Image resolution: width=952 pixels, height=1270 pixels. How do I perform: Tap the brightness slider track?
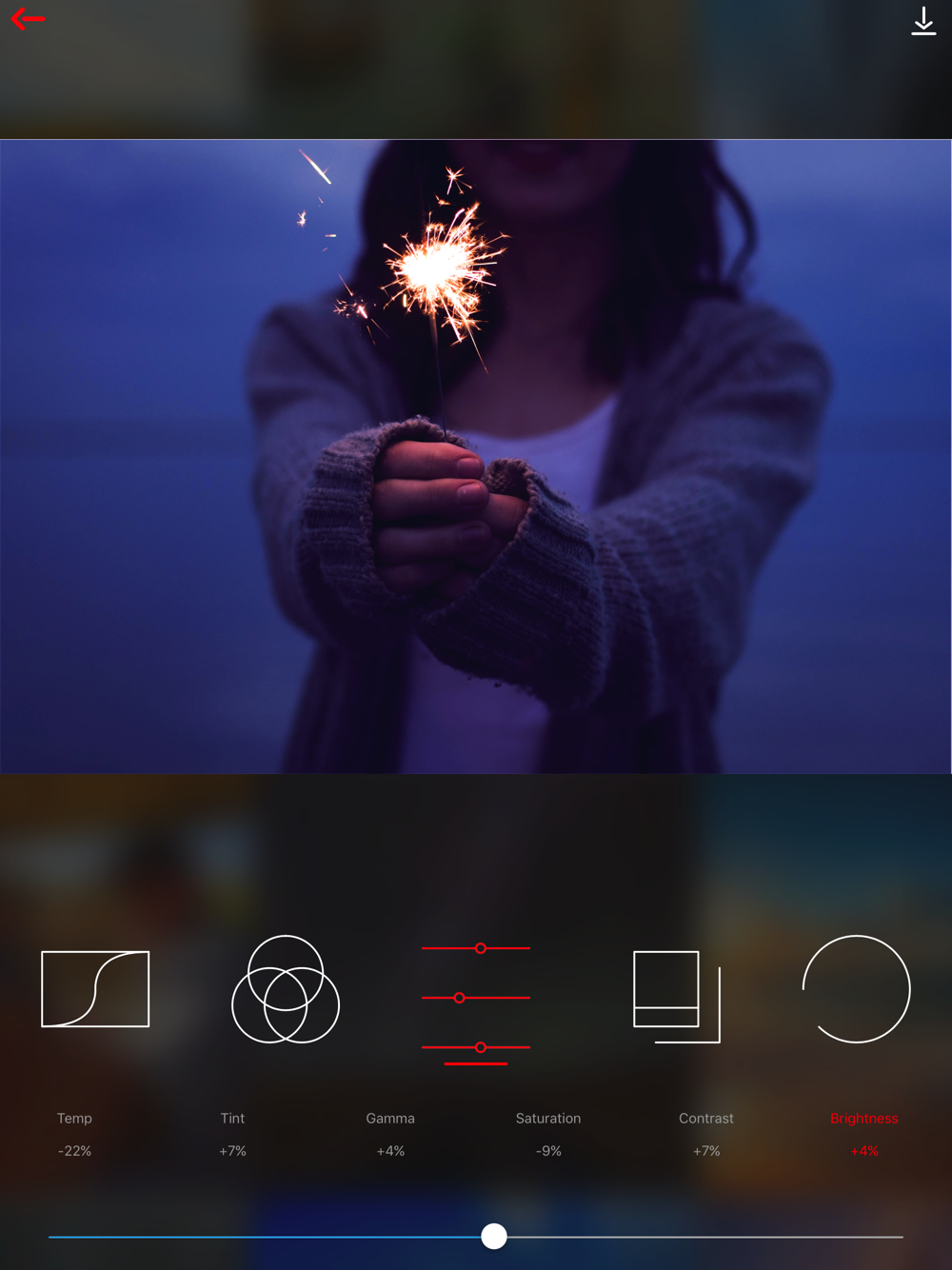point(476,1237)
